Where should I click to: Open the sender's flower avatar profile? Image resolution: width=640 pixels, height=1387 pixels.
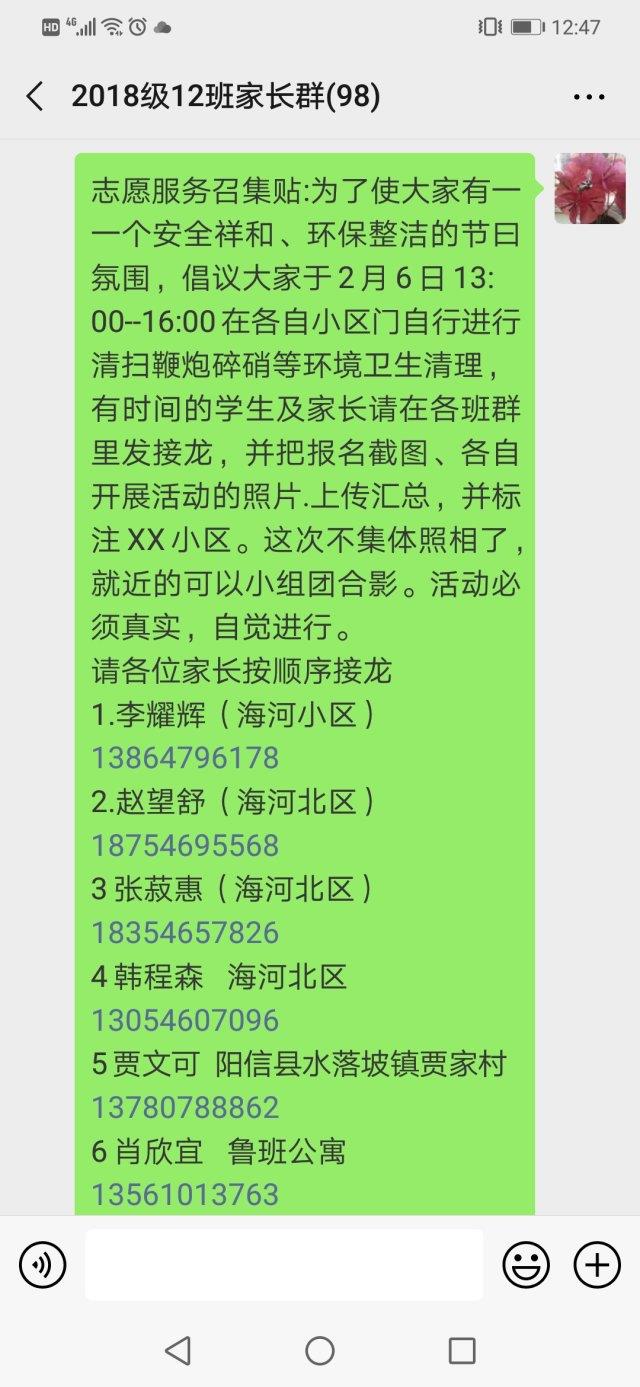pos(590,188)
